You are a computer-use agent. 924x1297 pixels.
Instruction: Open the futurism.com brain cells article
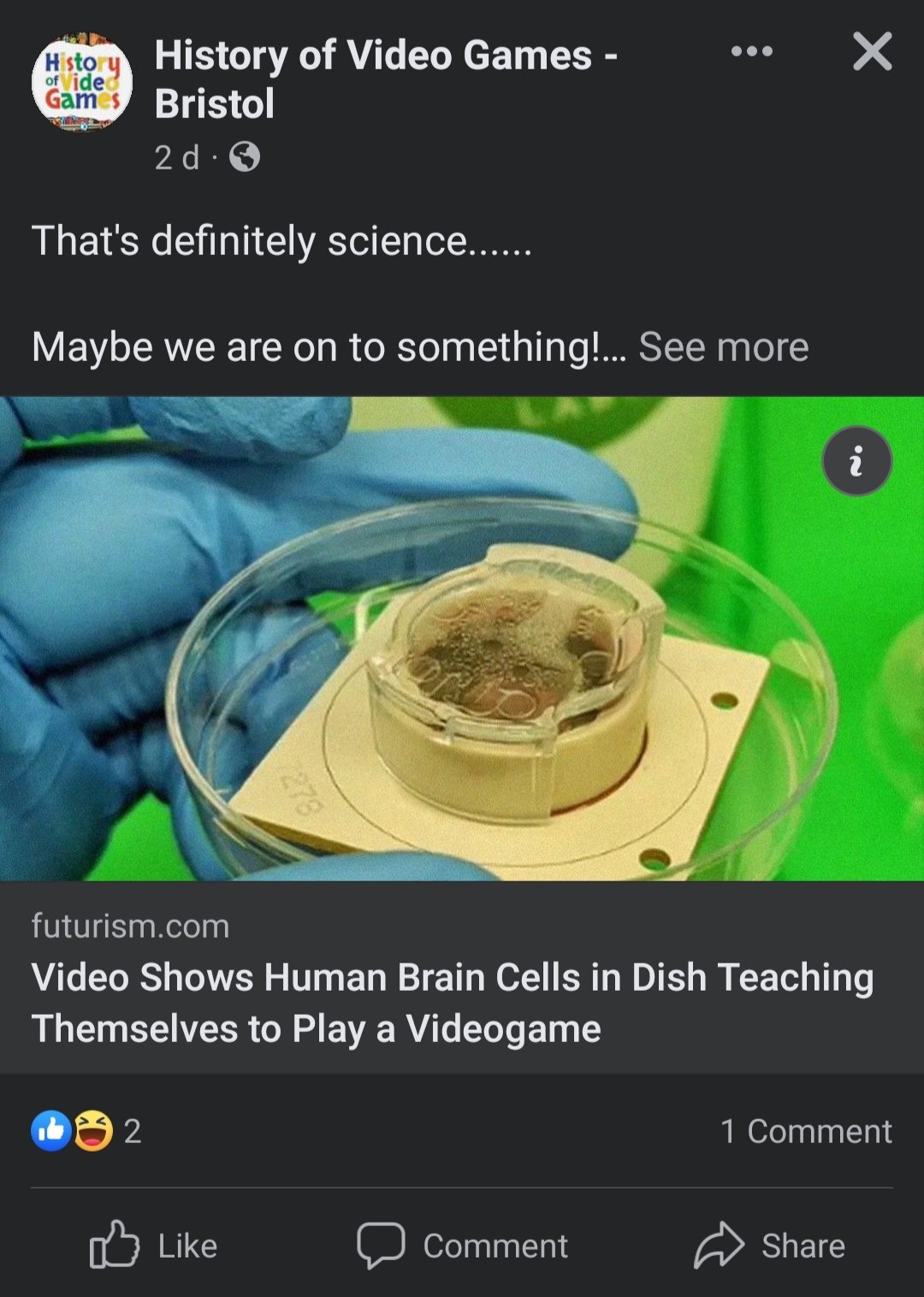452,1002
